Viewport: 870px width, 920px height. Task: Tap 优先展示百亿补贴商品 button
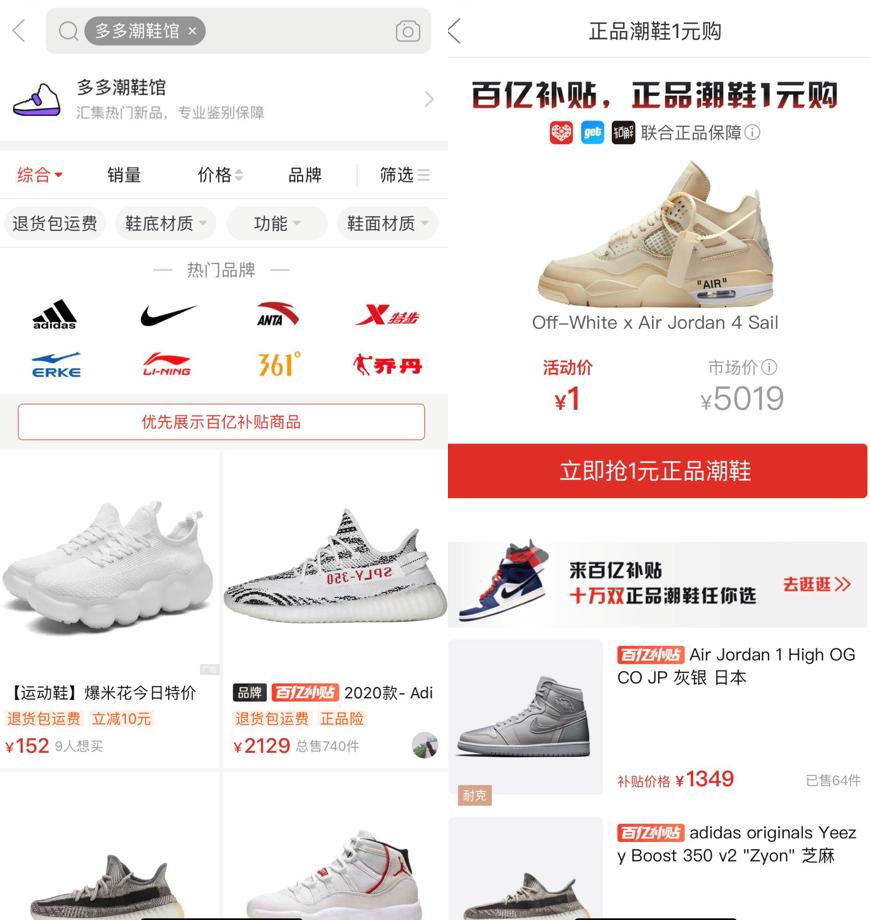pos(221,422)
